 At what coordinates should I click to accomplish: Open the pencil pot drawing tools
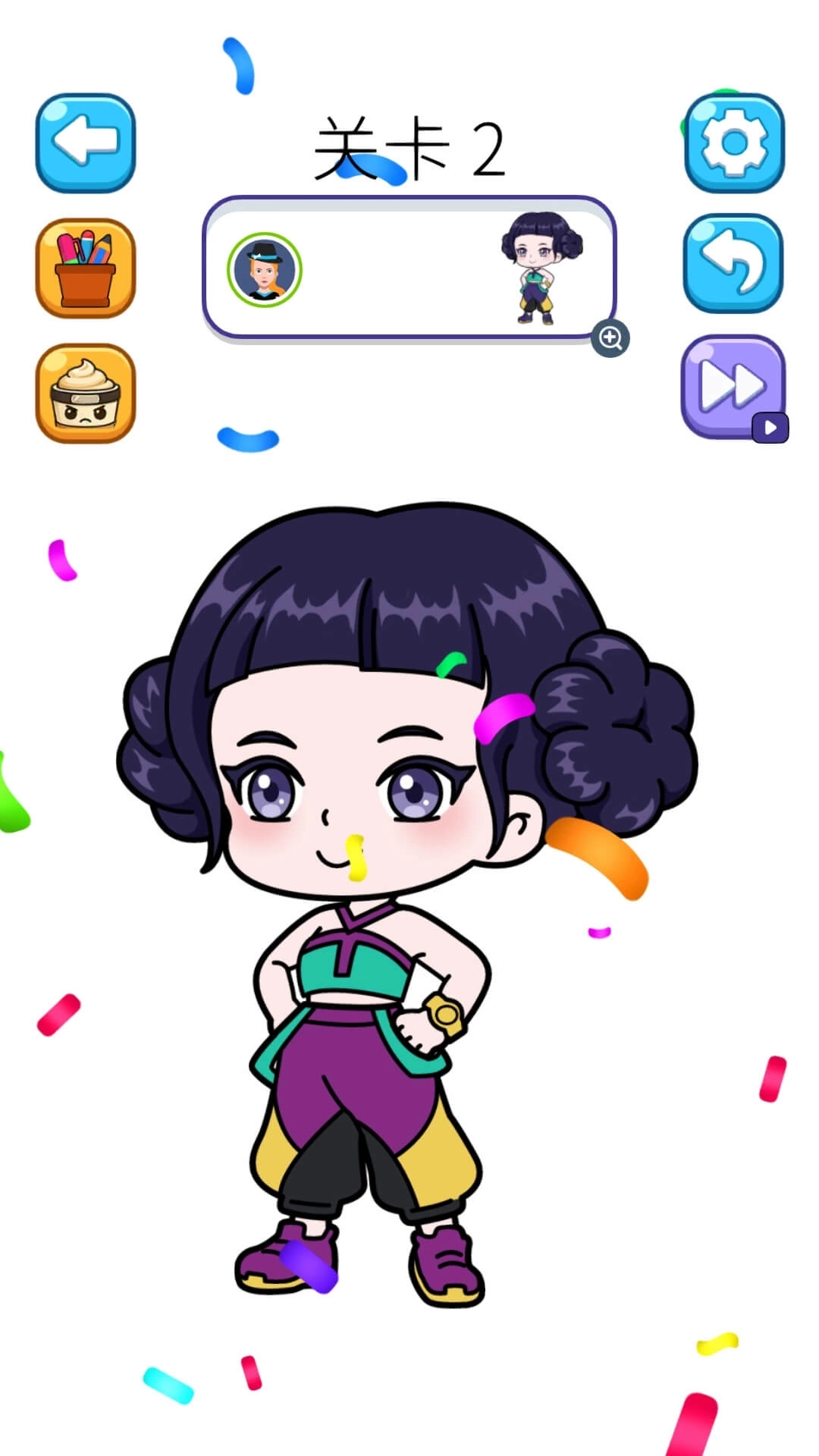[86, 267]
